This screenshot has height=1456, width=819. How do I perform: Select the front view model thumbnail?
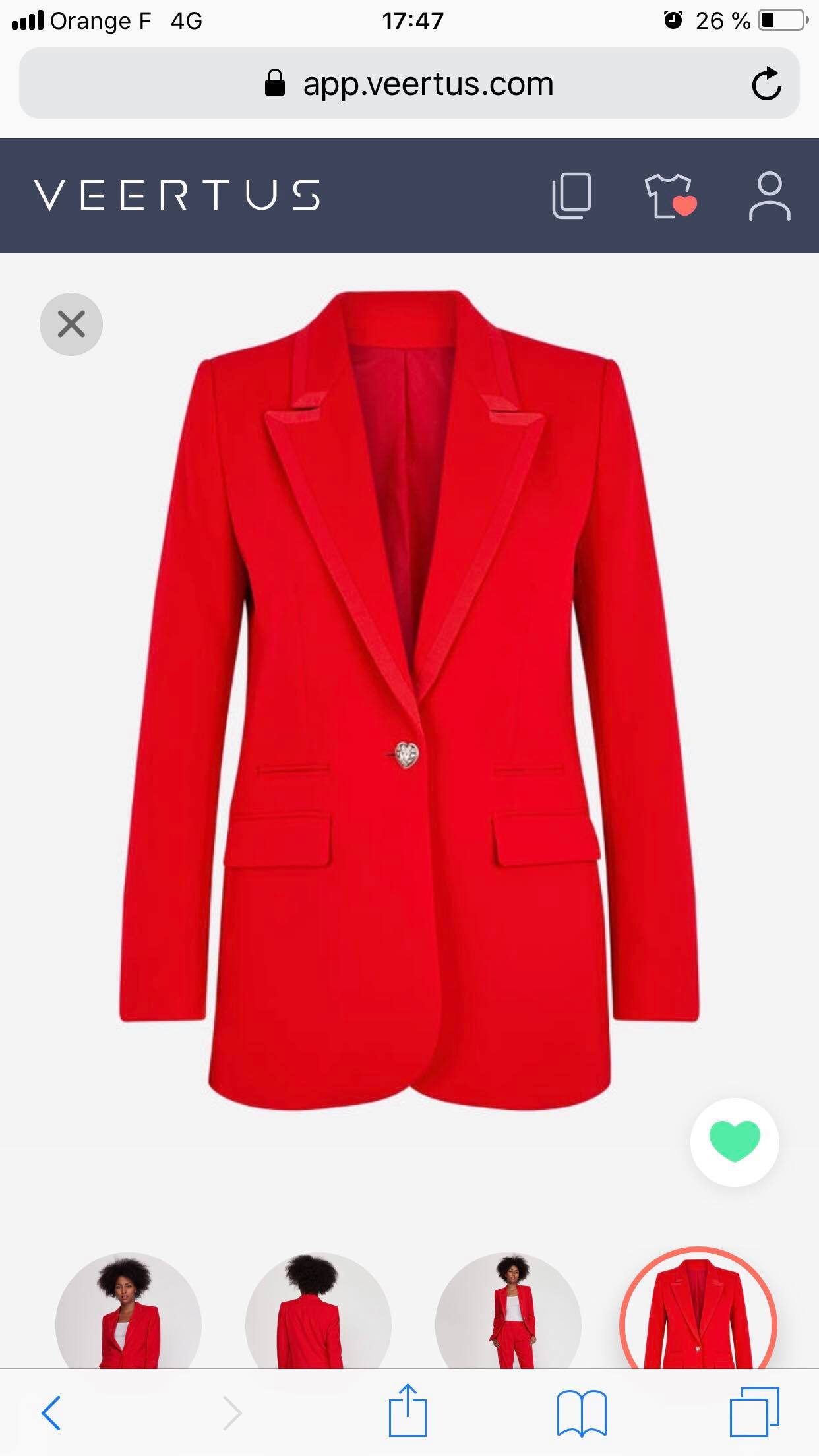(129, 1311)
